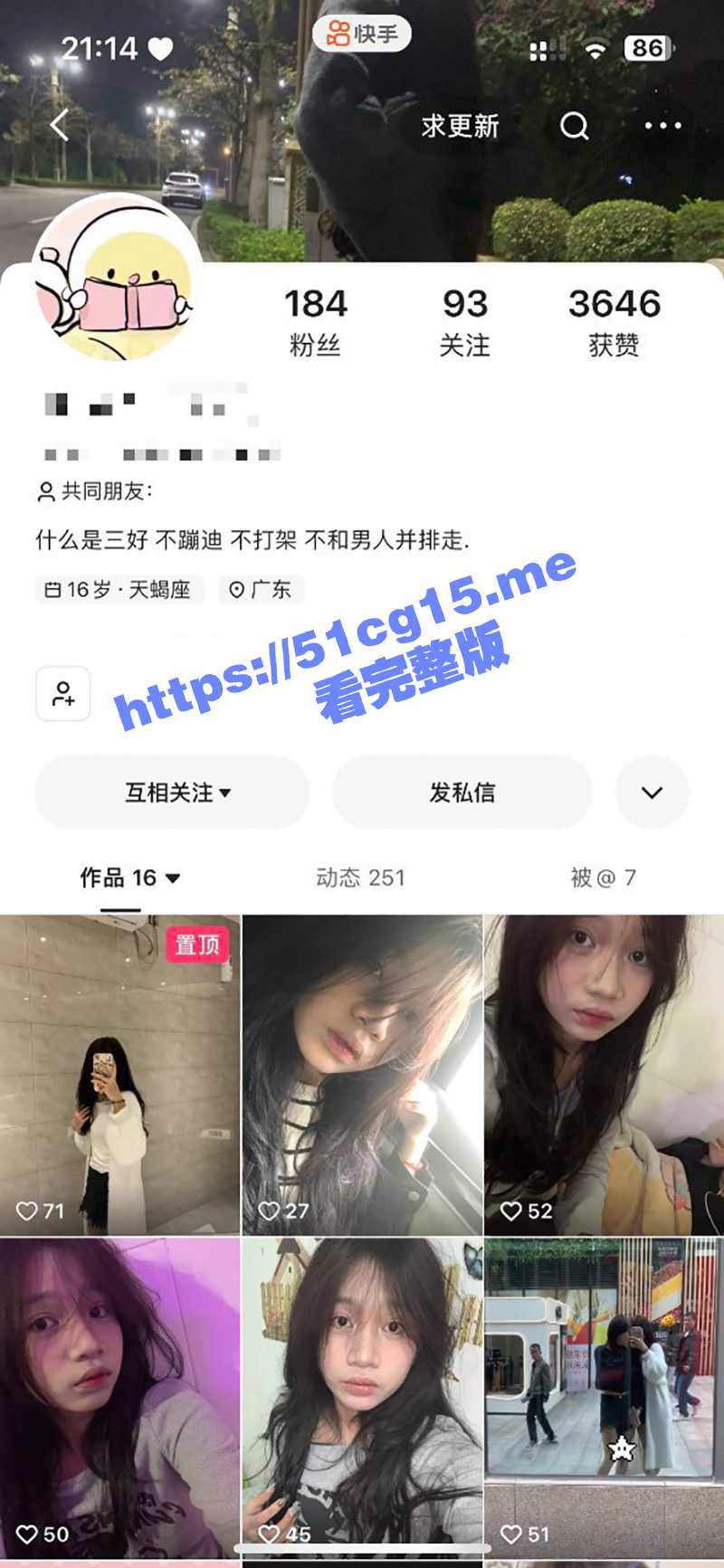Open the pinned 置顶 post with 71 likes

[x=119, y=1074]
